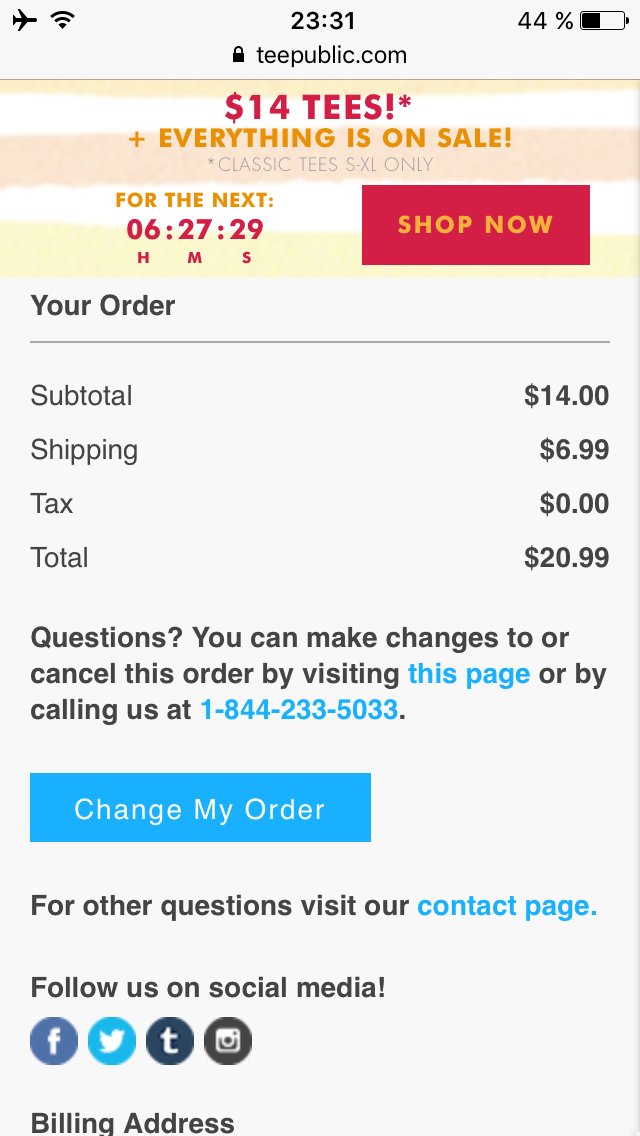The image size is (640, 1136).
Task: Open the Tumblr social icon
Action: pos(170,1040)
